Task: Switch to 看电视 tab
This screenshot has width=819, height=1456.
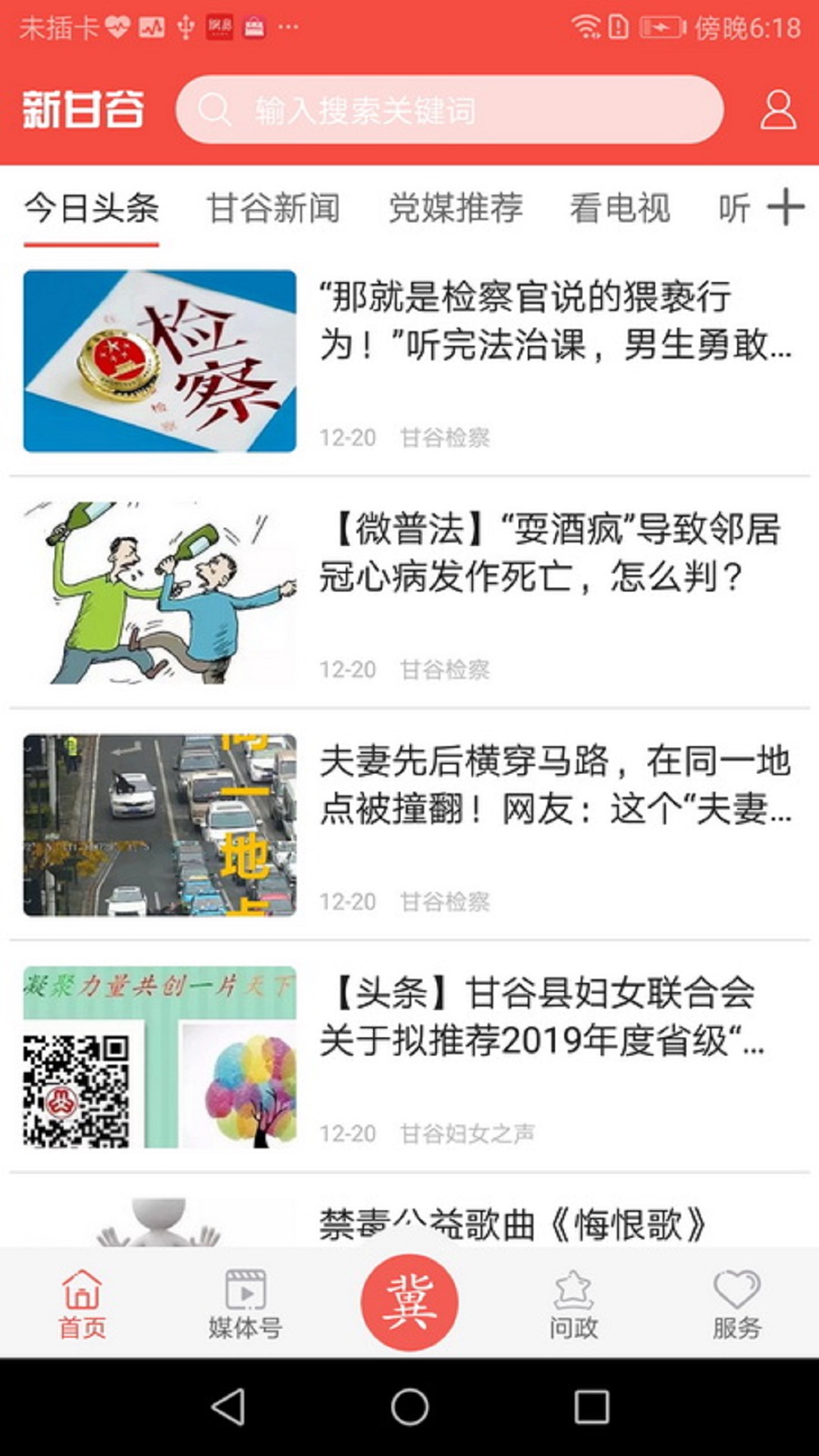Action: point(620,209)
